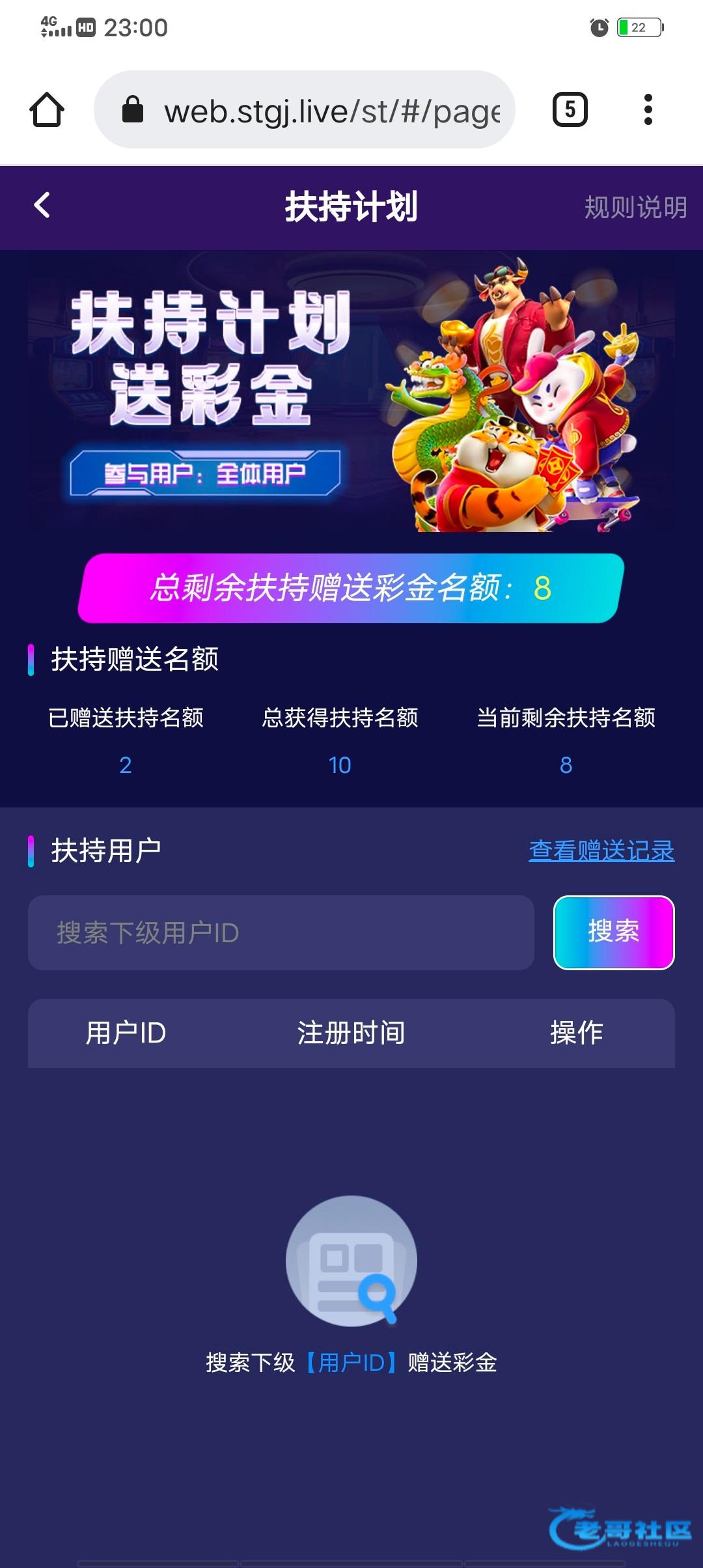The image size is (703, 1568).
Task: Open browser overflow menu
Action: [x=648, y=109]
